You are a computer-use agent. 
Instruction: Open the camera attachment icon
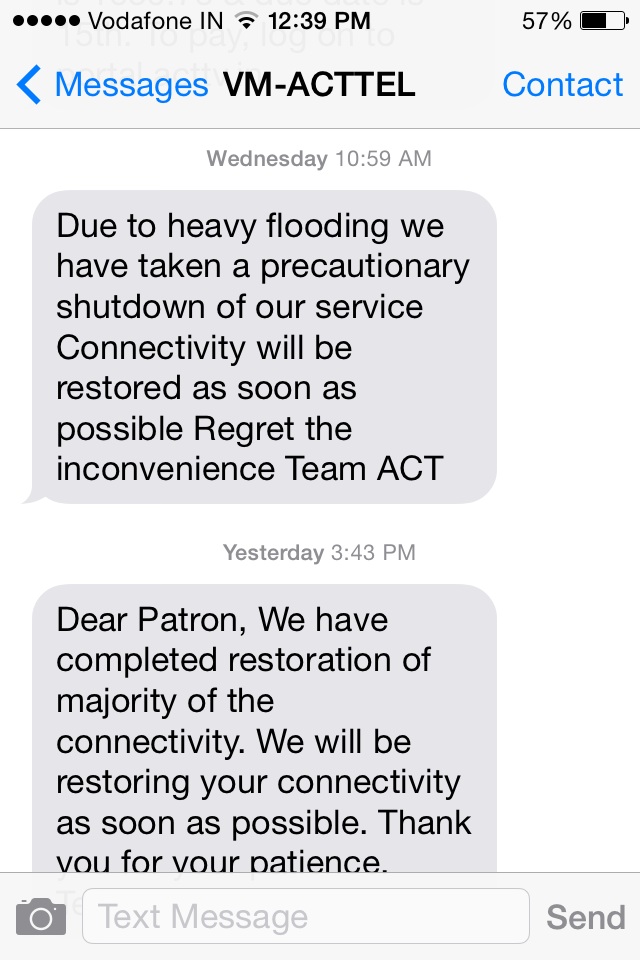(x=41, y=916)
